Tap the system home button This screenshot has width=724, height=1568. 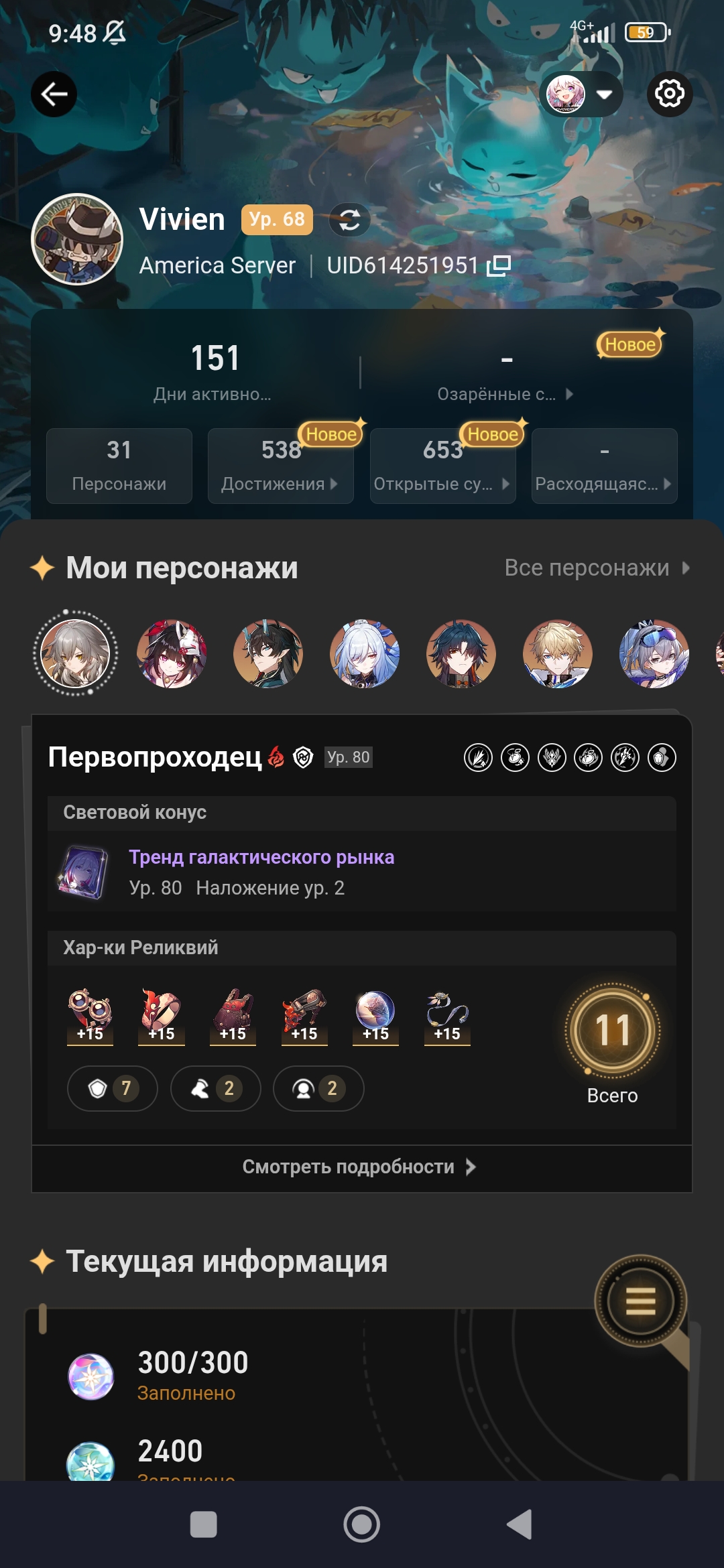tap(362, 1524)
